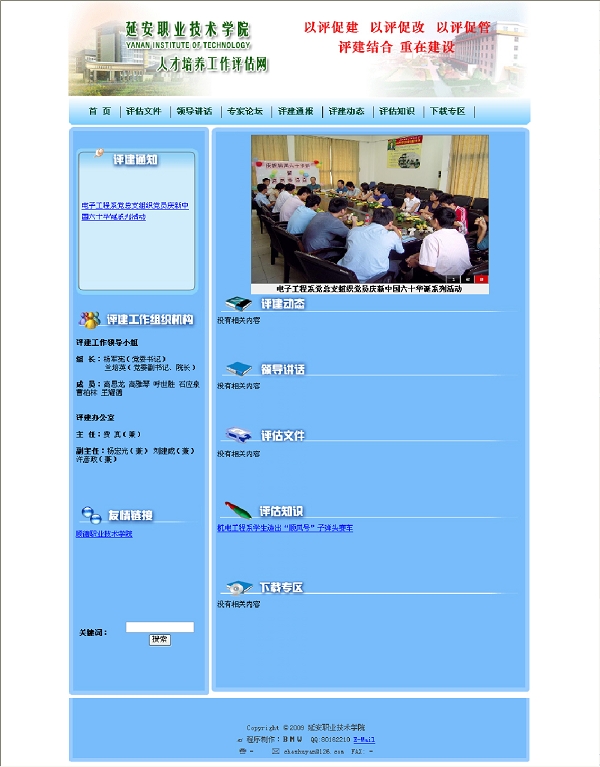
Task: Open the 机电工程系学生造出 article link
Action: pos(285,528)
